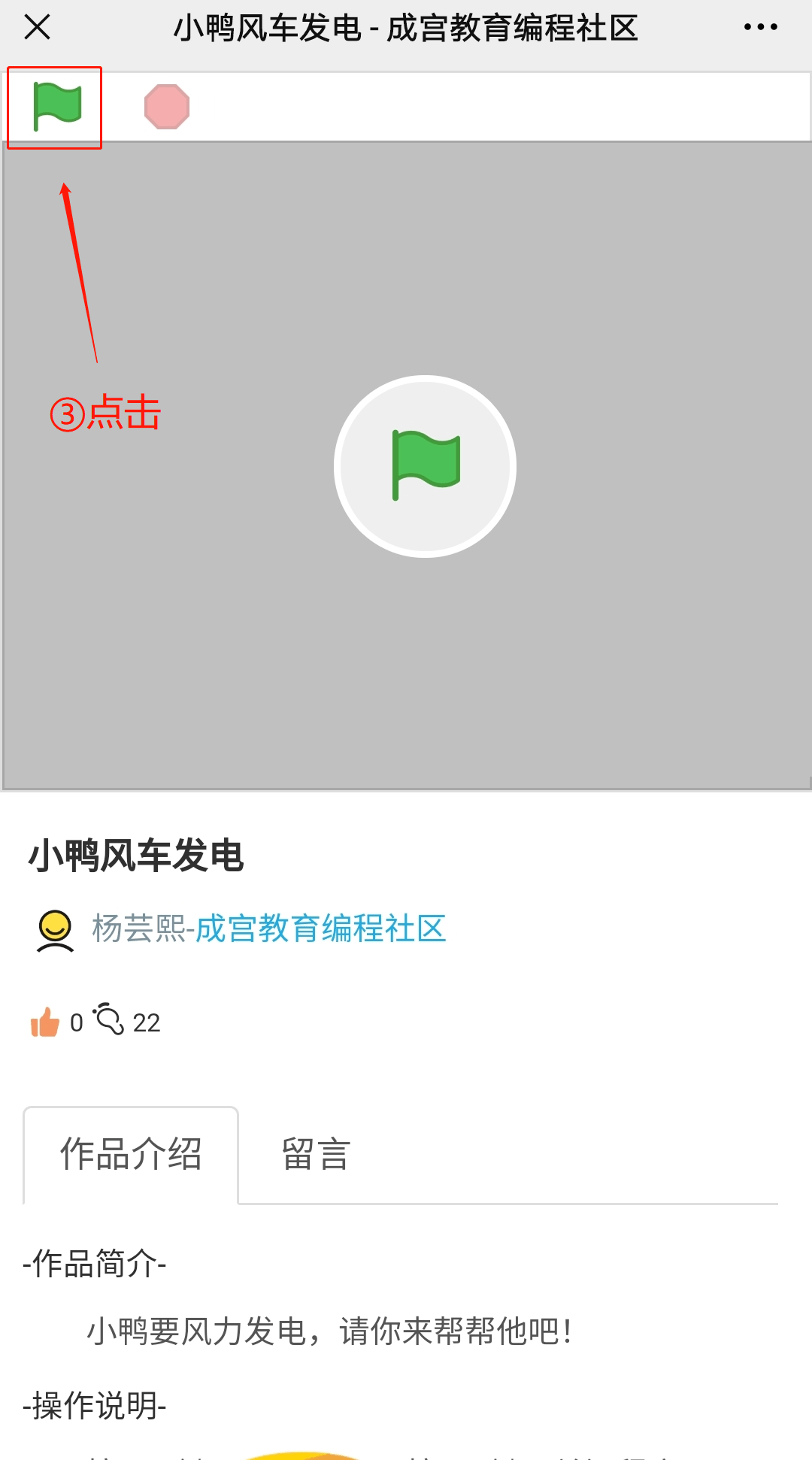Select the 作品介绍 tab
Screen dimensions: 812x1460
131,1155
